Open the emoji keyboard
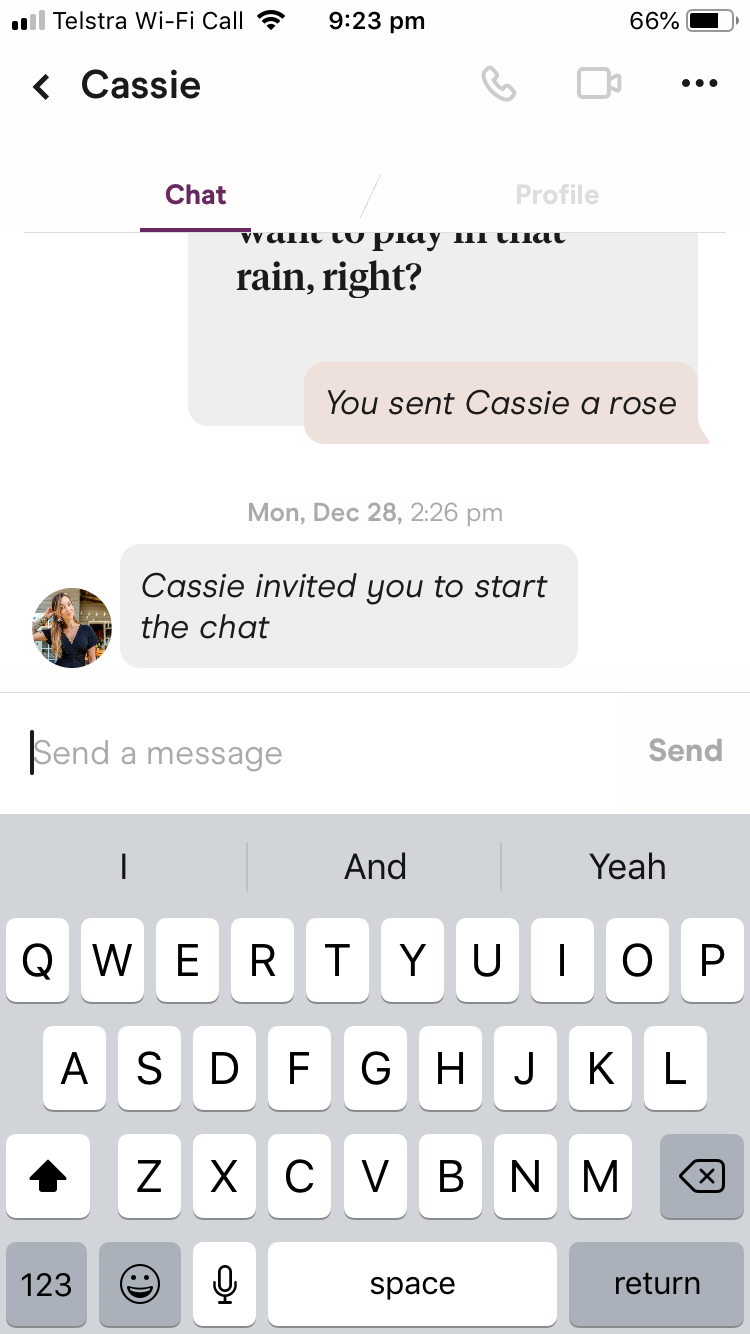This screenshot has width=750, height=1334. click(140, 1284)
